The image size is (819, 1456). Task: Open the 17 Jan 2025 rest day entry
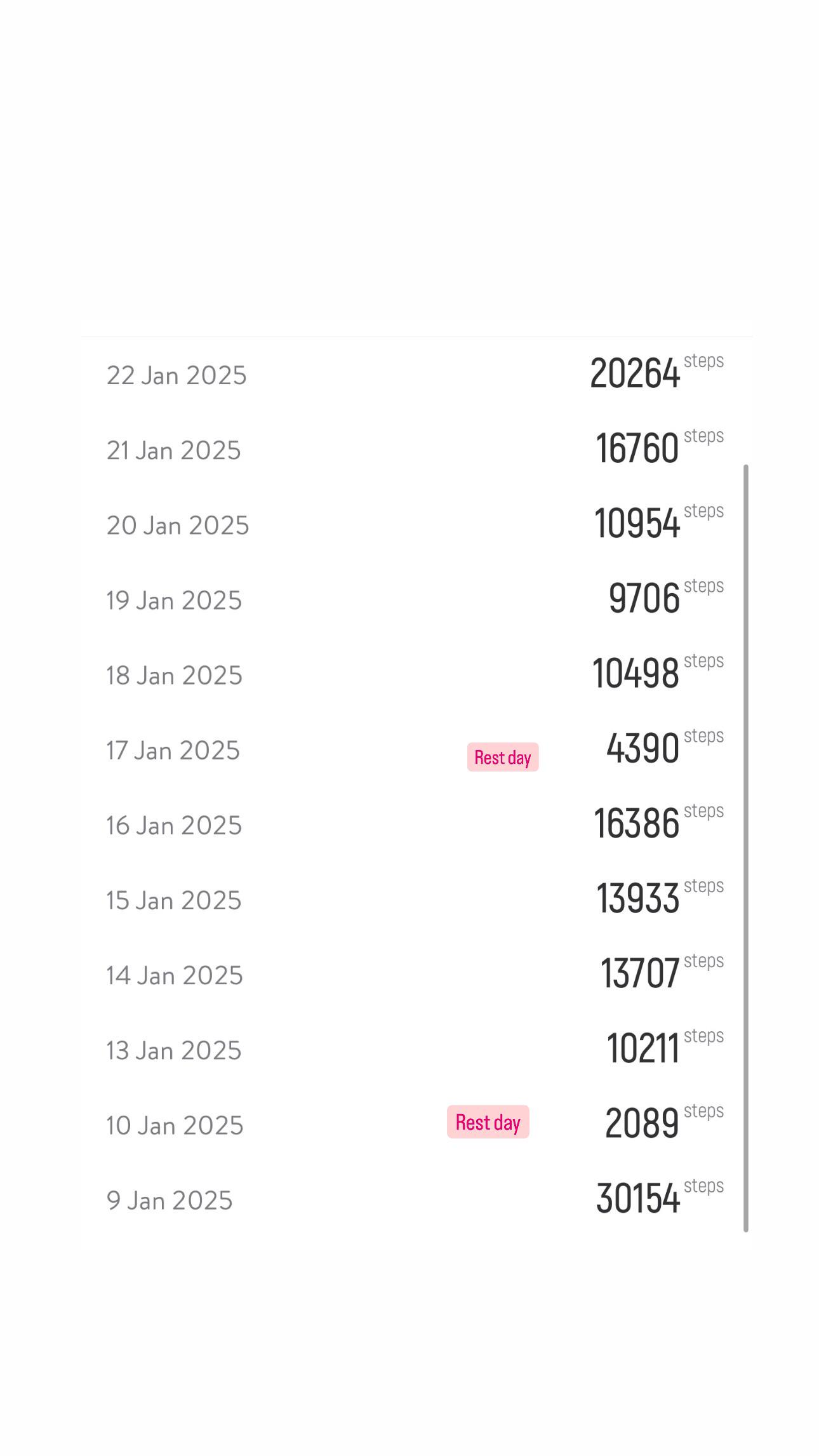(416, 750)
